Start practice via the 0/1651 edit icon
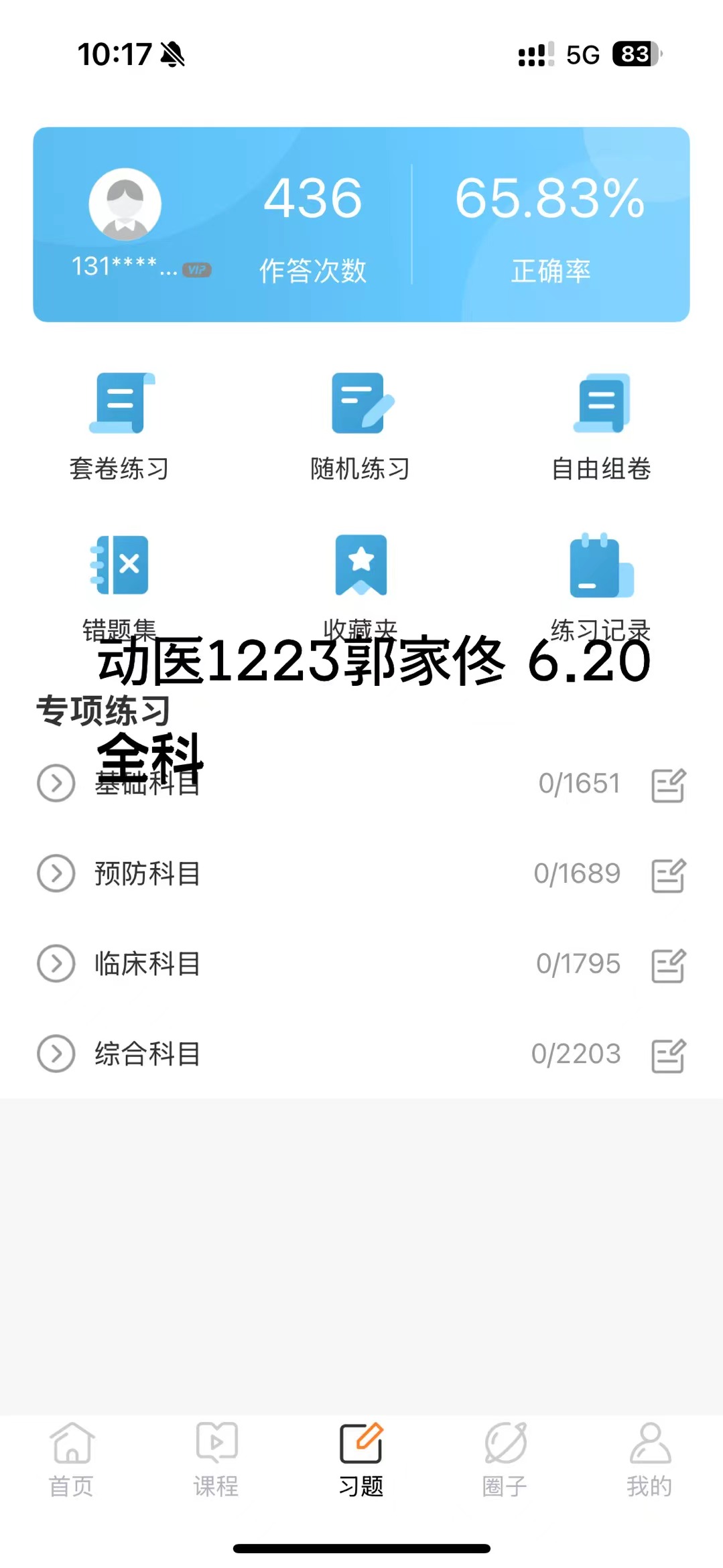This screenshot has width=723, height=1568. pyautogui.click(x=669, y=785)
